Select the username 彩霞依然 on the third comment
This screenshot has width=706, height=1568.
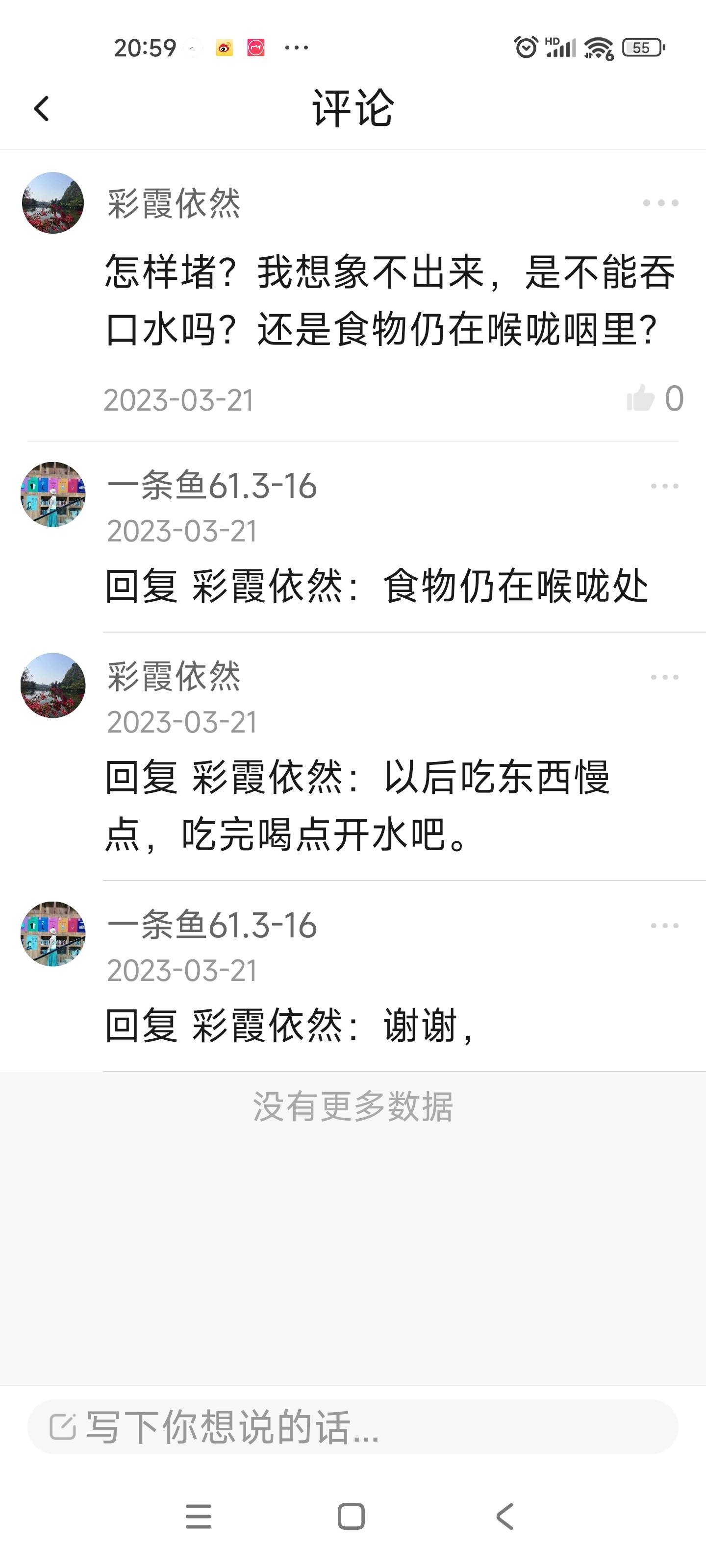coord(174,676)
